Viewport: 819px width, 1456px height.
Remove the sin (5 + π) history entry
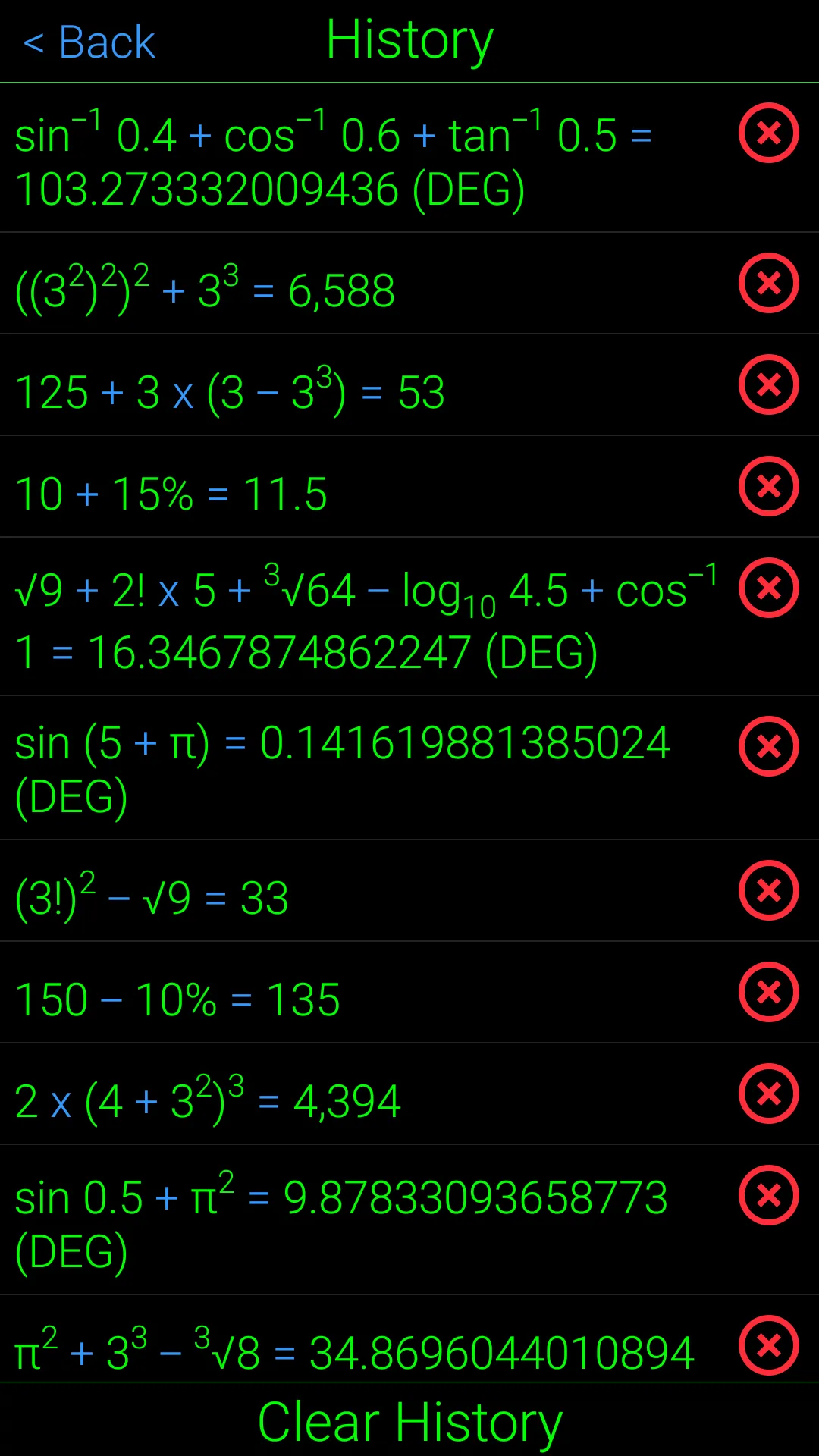click(768, 747)
